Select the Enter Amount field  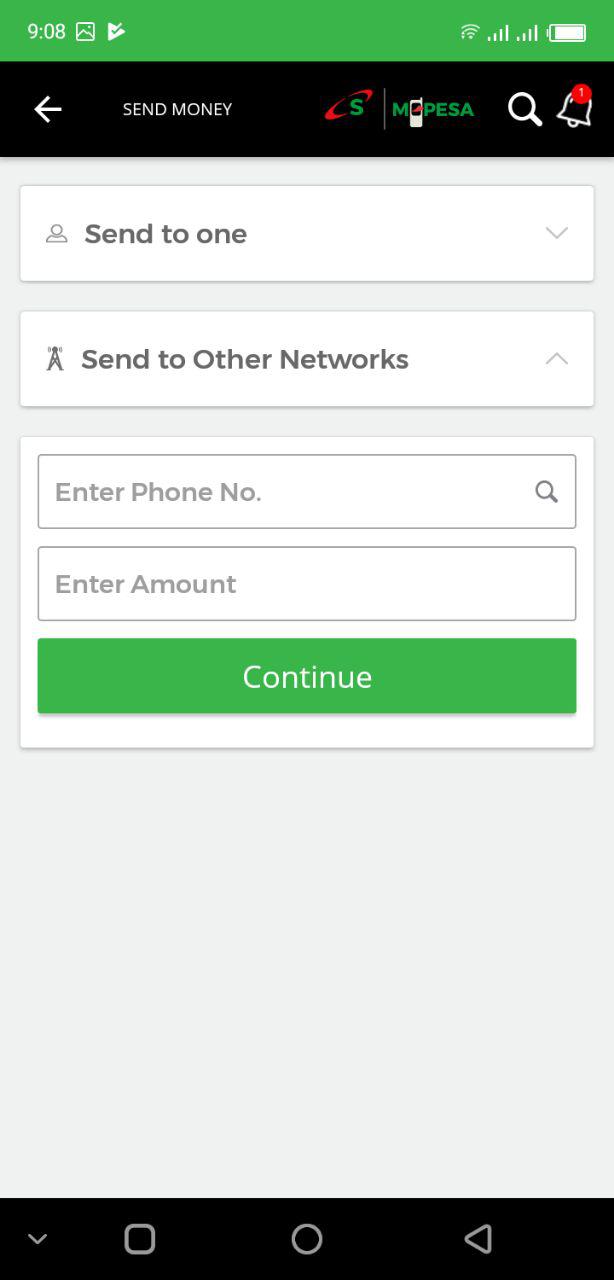(307, 583)
